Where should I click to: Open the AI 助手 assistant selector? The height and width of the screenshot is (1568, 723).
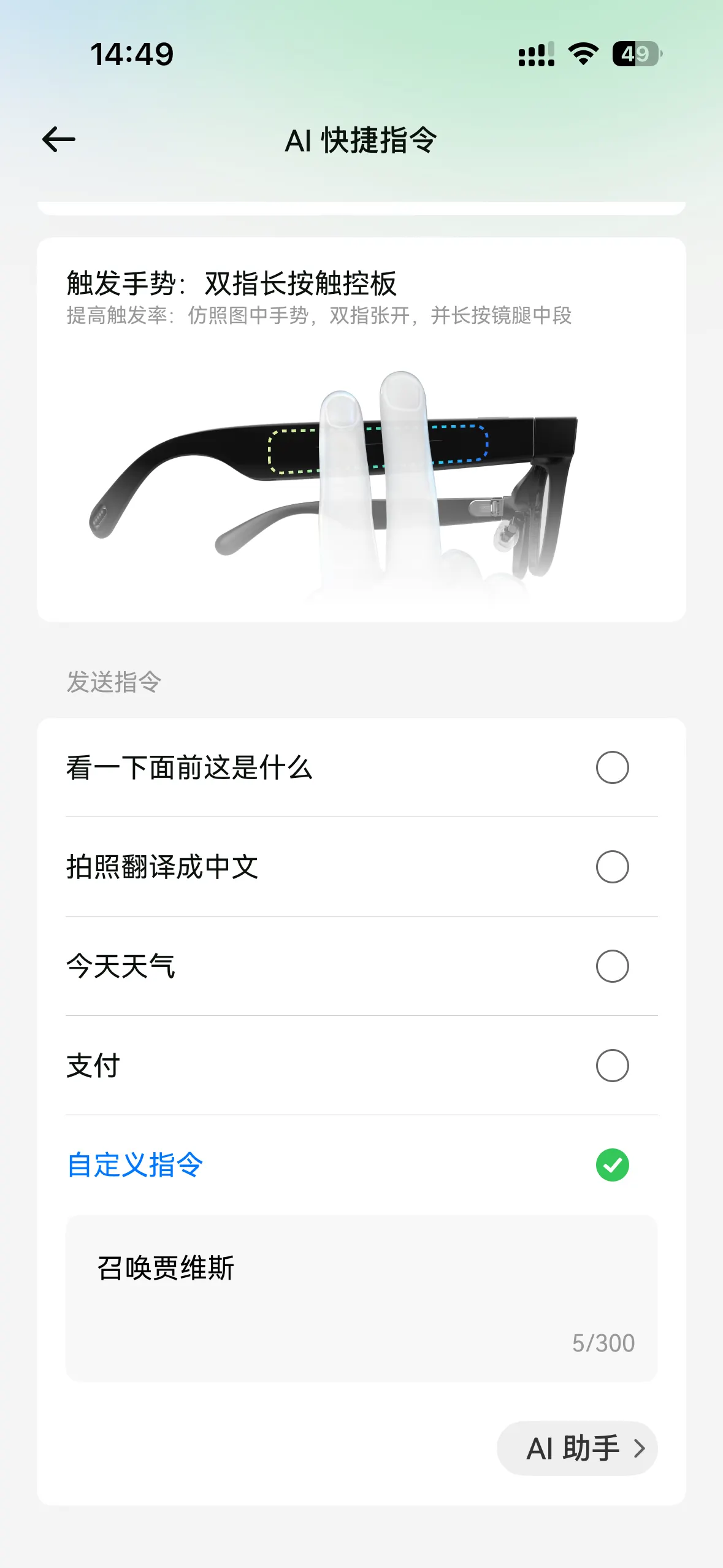(577, 1450)
